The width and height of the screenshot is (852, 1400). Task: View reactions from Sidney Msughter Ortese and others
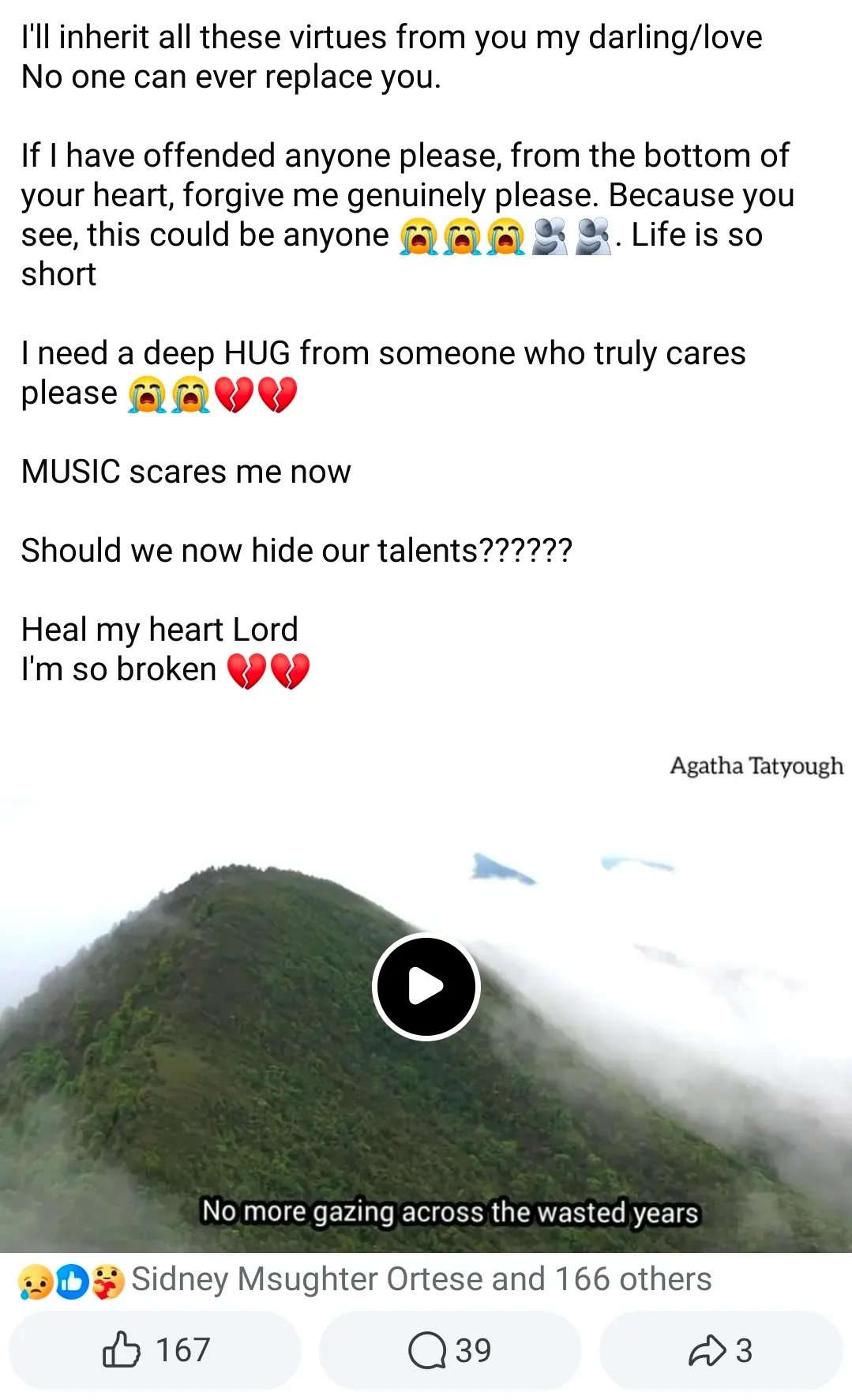click(x=421, y=1279)
